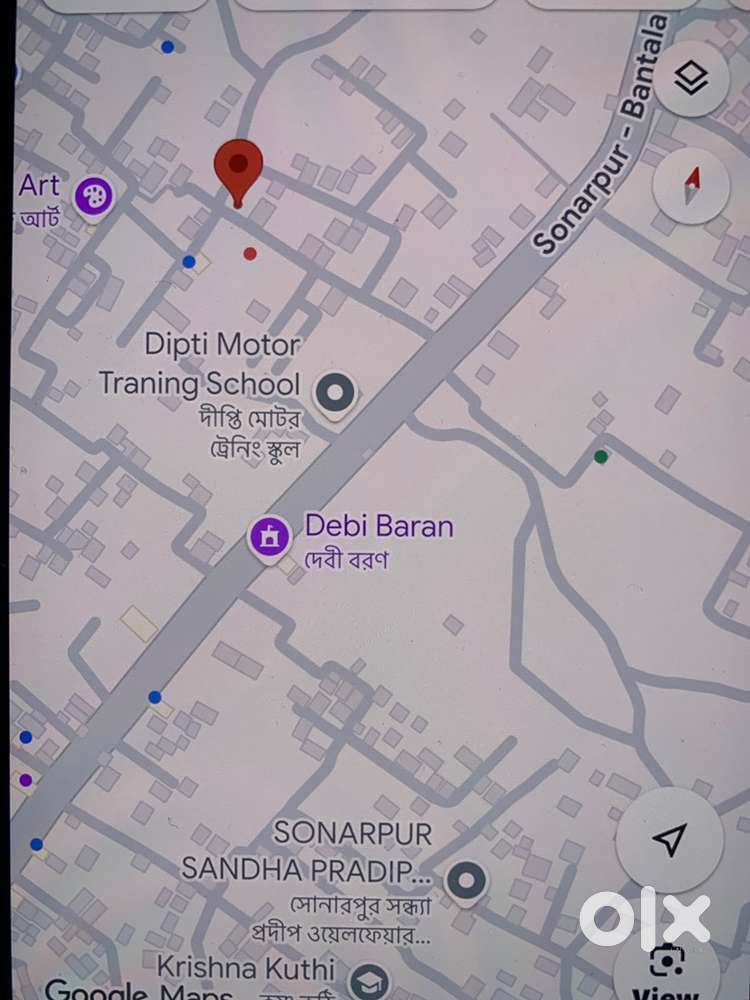Viewport: 750px width, 1000px height.
Task: Open Sonarpur Sandha Pradip place marker
Action: (x=464, y=882)
